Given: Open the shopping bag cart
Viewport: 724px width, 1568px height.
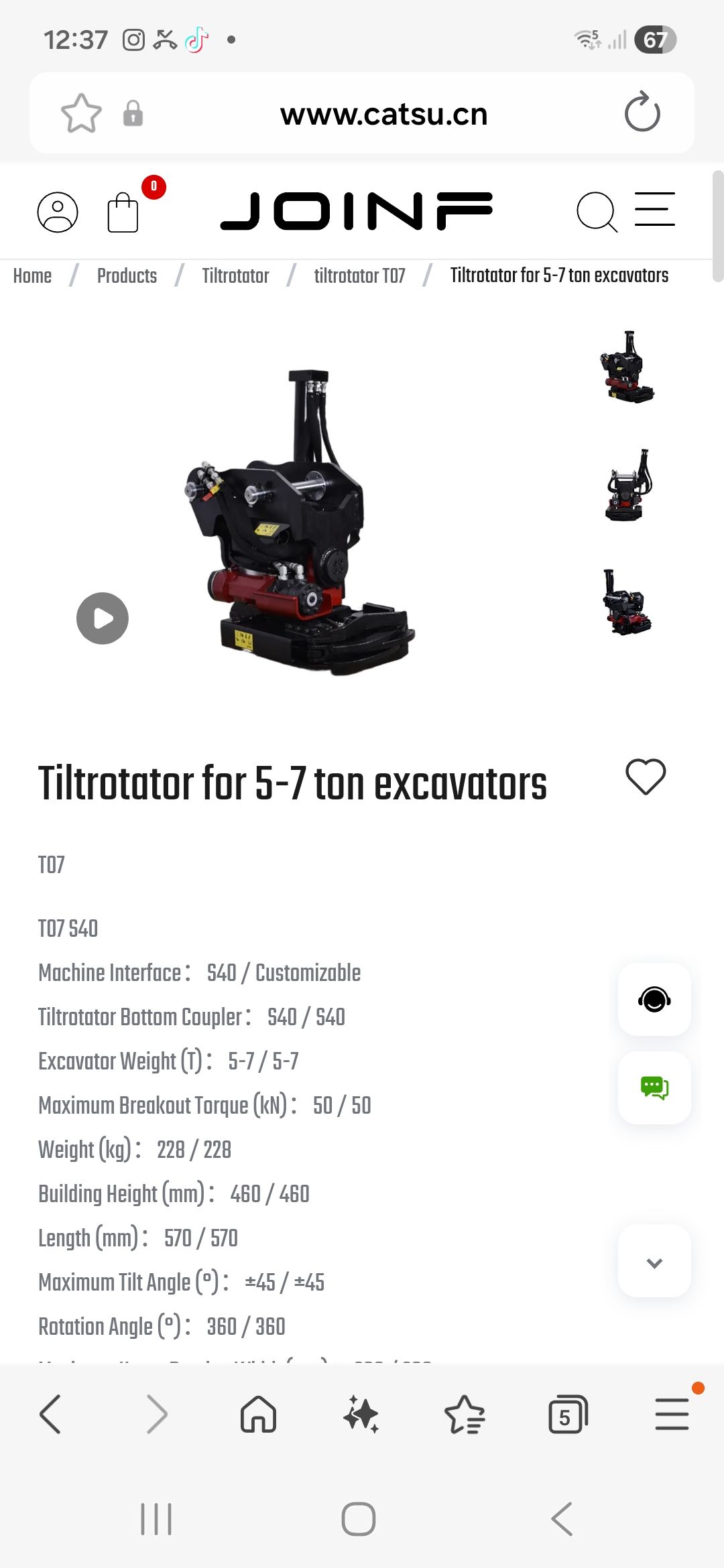Looking at the screenshot, I should click(x=123, y=212).
